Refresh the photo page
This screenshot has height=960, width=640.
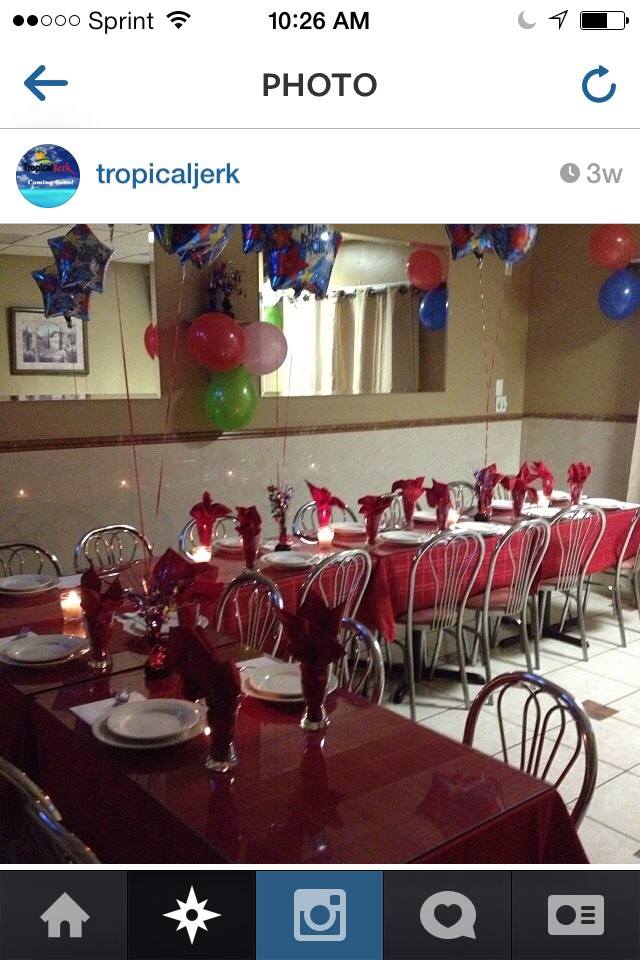pyautogui.click(x=598, y=85)
